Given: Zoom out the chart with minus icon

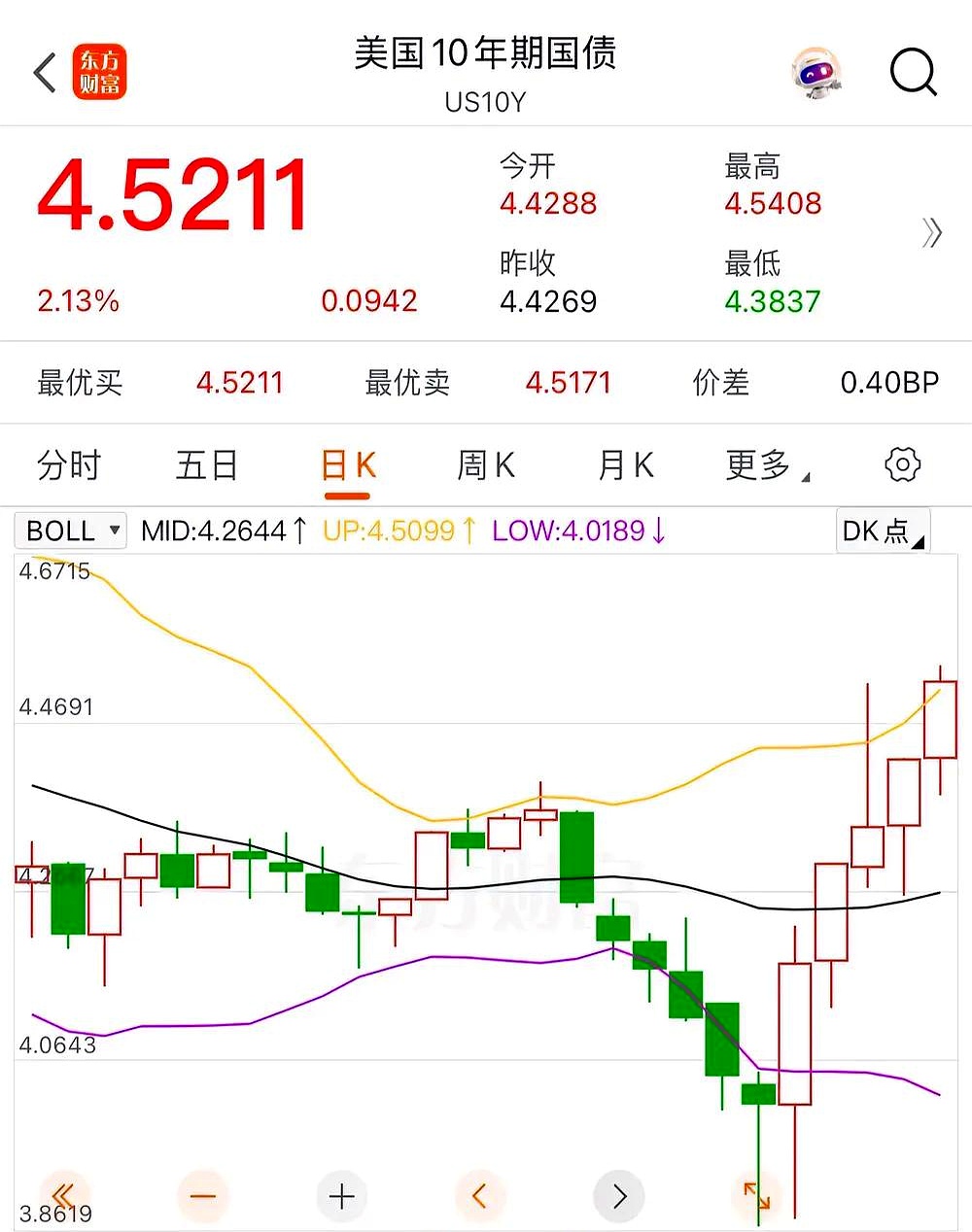Looking at the screenshot, I should [x=202, y=1196].
